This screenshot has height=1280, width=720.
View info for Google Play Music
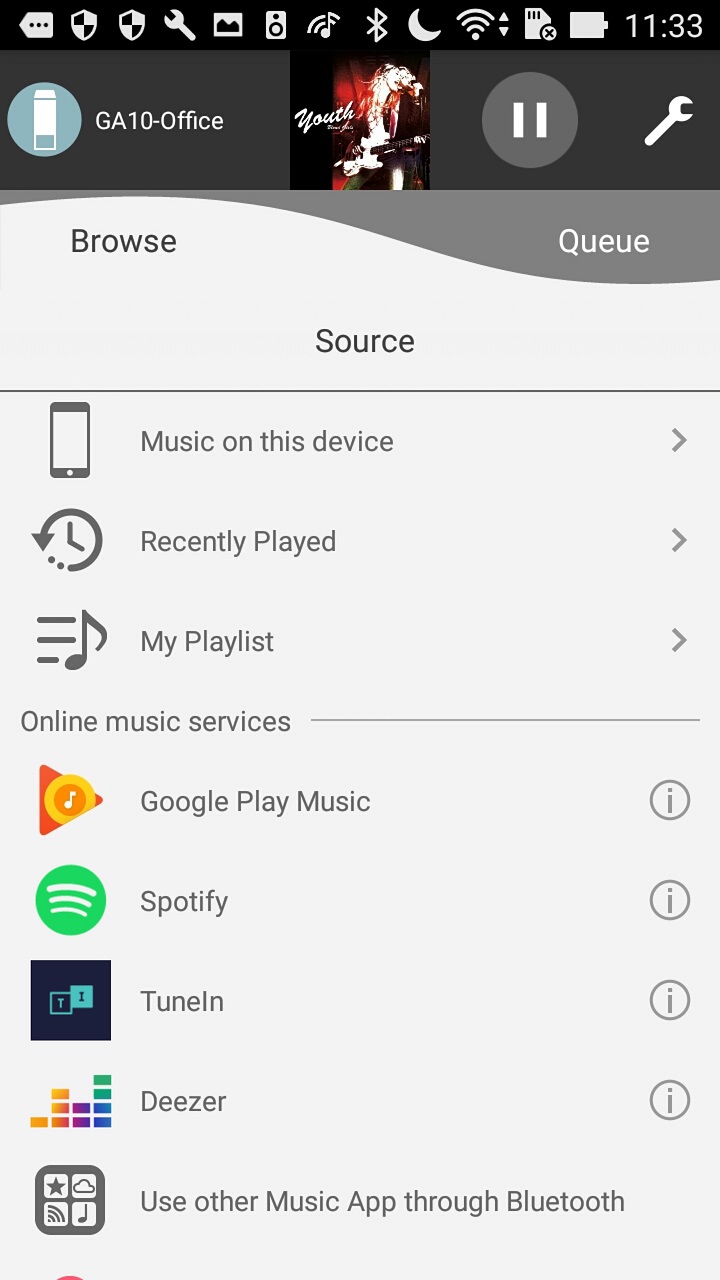click(x=670, y=801)
